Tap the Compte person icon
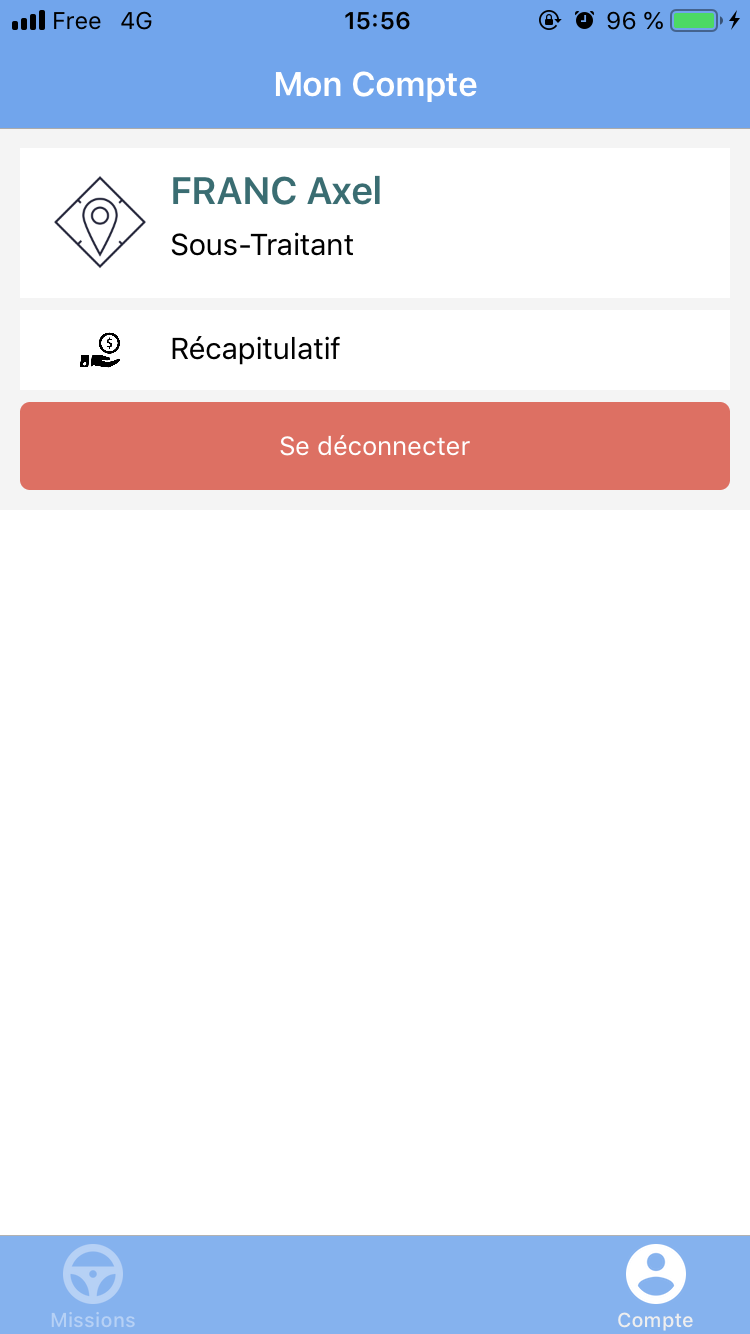This screenshot has height=1334, width=750. (655, 1272)
